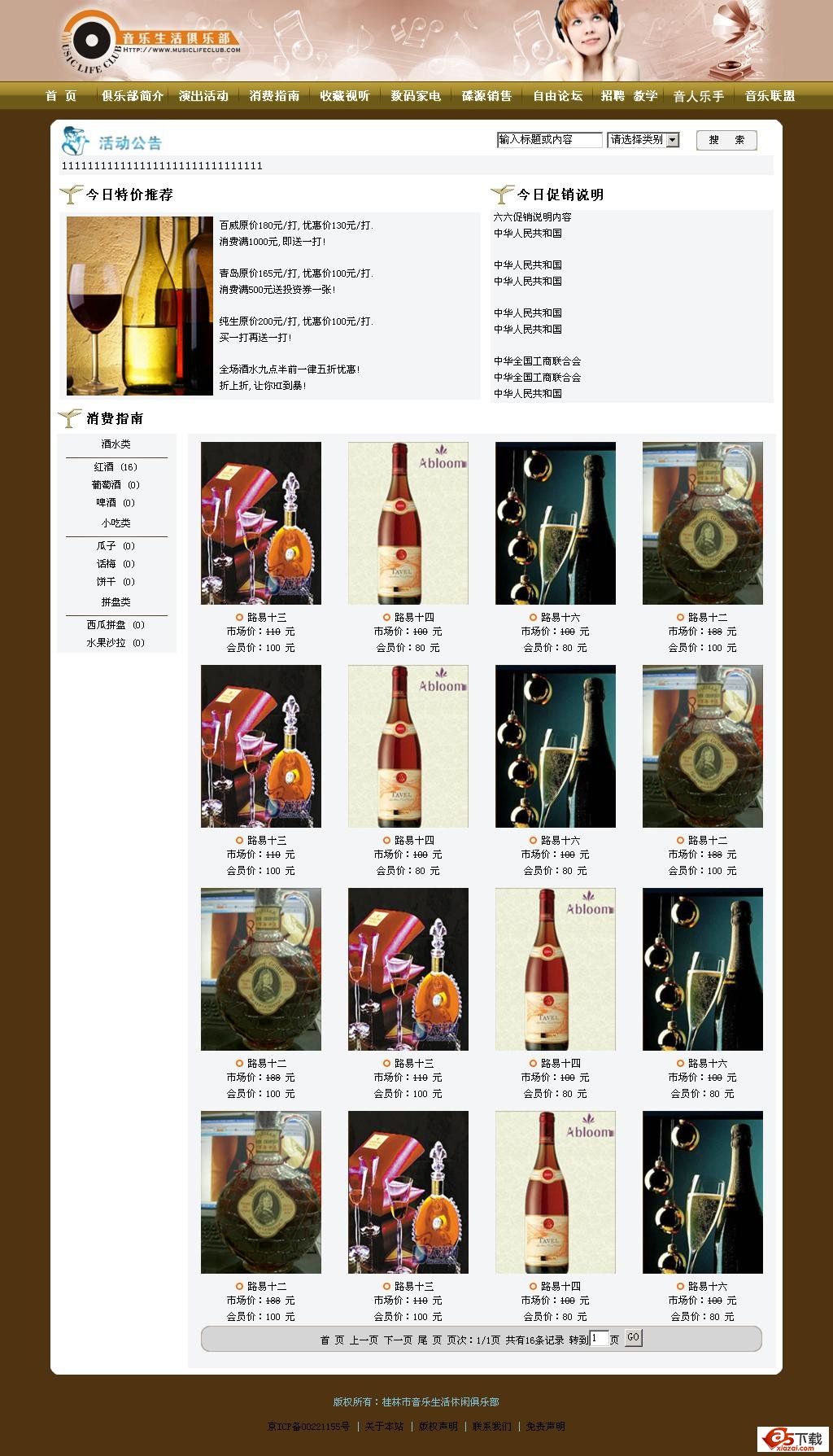Open 音乐联盟 nav item

[x=770, y=96]
